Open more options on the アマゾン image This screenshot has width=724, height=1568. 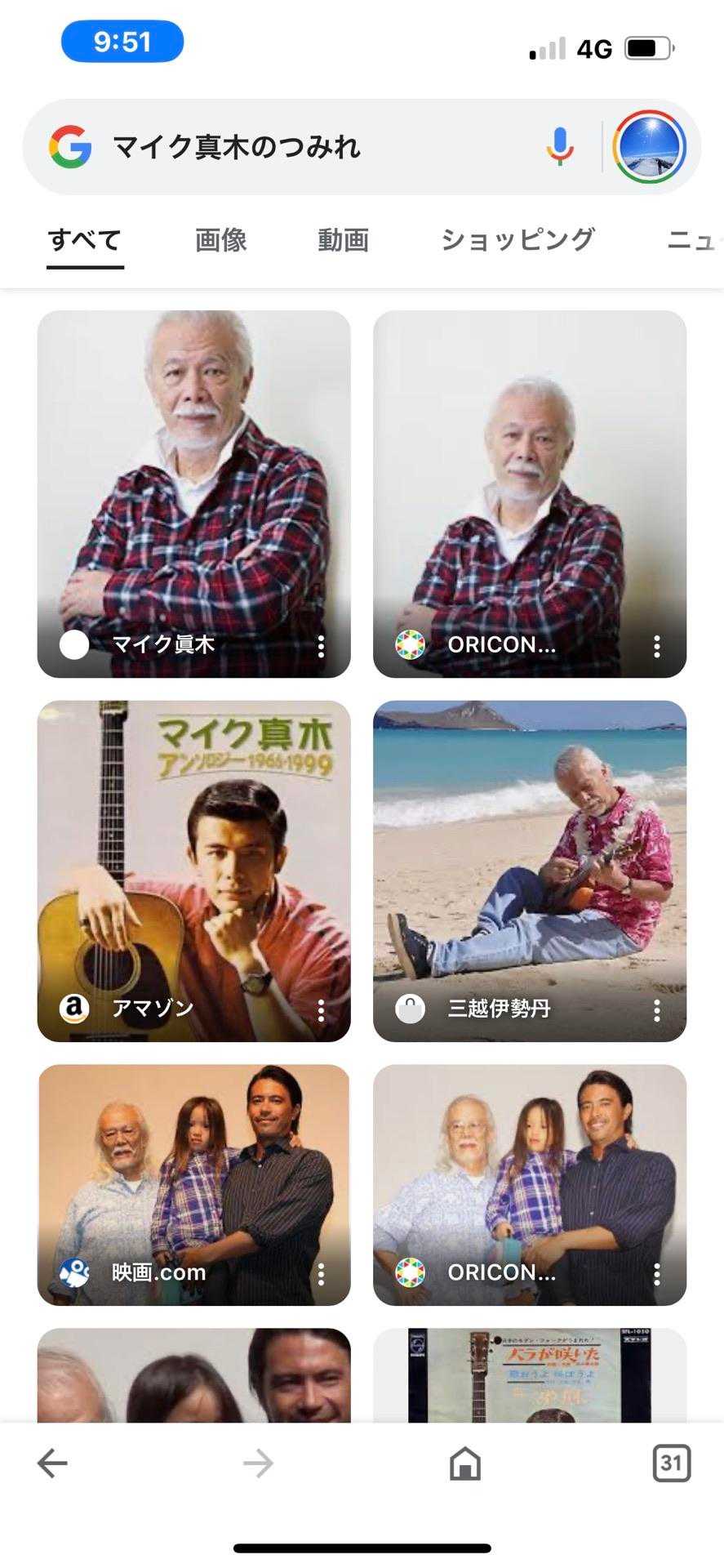click(x=321, y=1010)
